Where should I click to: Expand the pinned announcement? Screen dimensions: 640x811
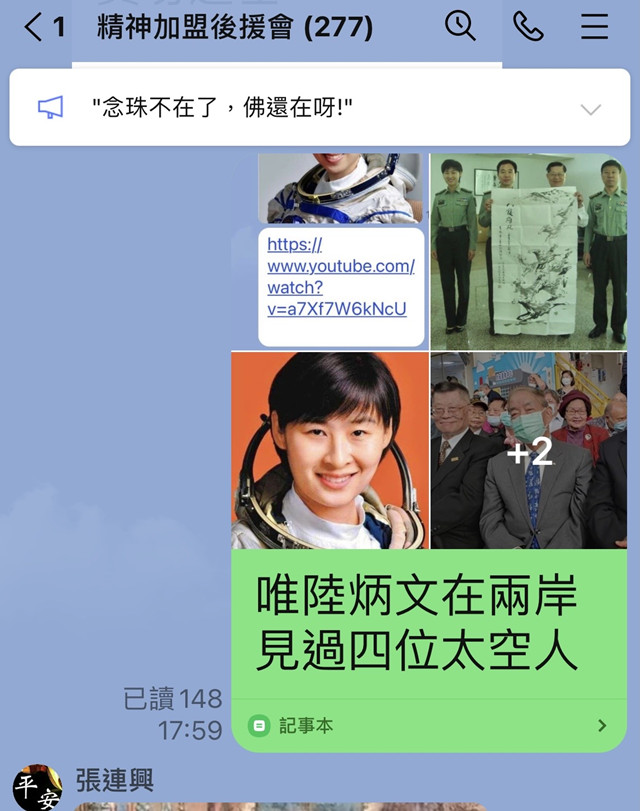(x=591, y=109)
